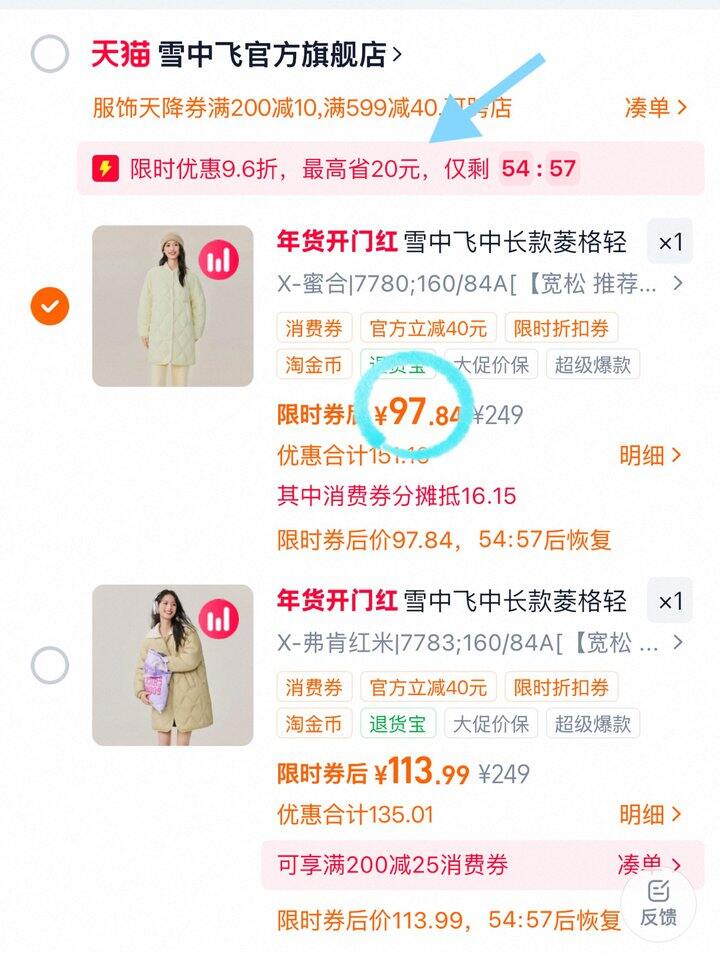The width and height of the screenshot is (720, 953).
Task: Change the X-蜜合 size and color option
Action: (480, 284)
